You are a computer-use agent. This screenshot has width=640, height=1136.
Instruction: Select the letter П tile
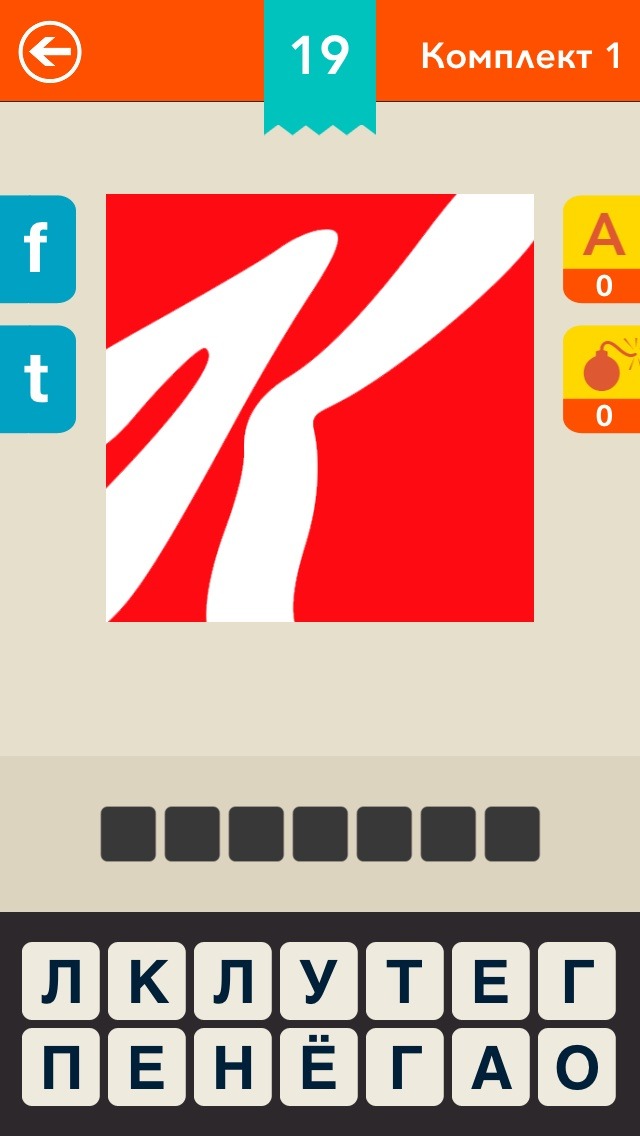click(60, 1066)
